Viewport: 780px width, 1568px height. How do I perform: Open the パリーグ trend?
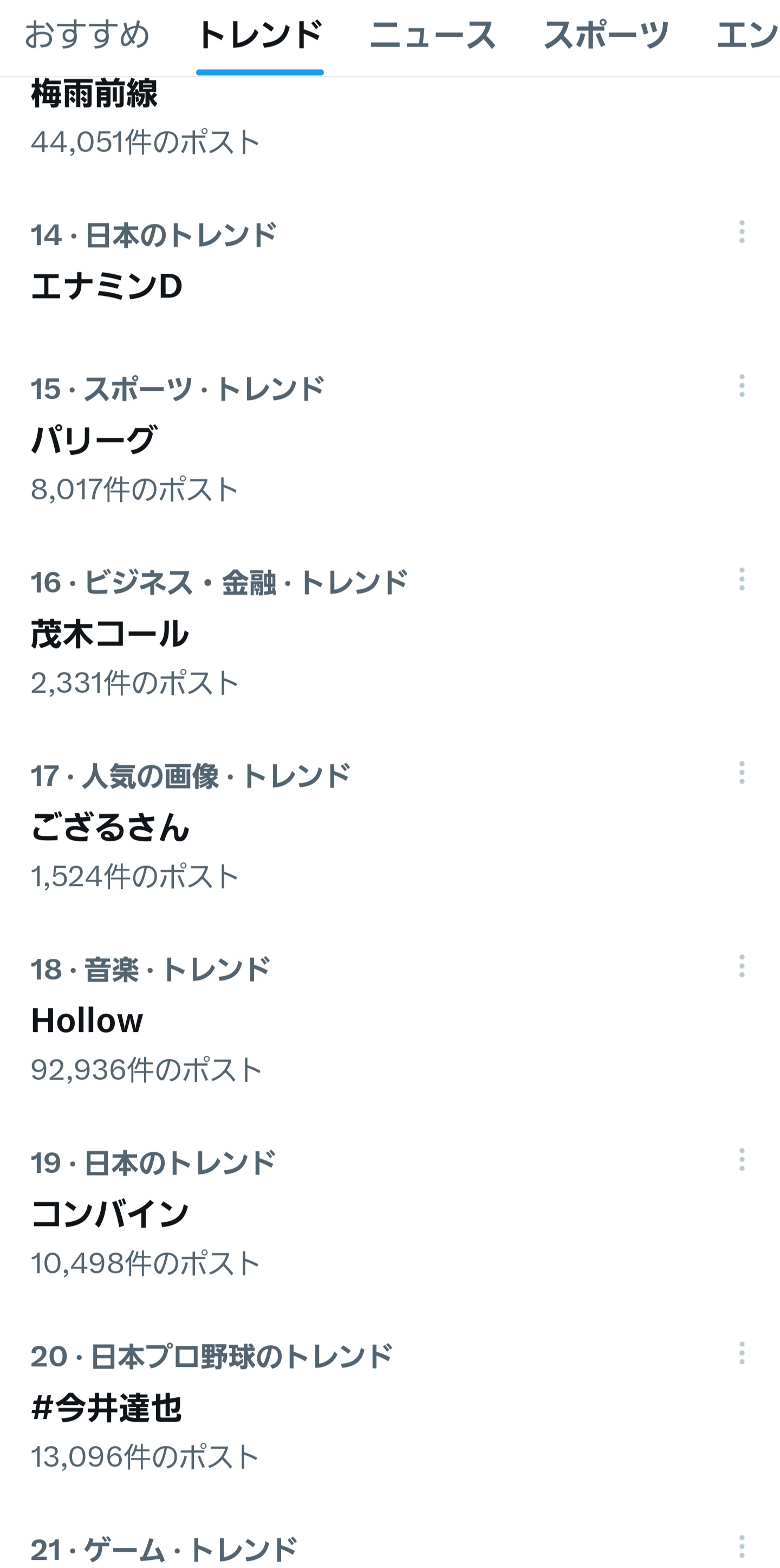click(x=389, y=440)
